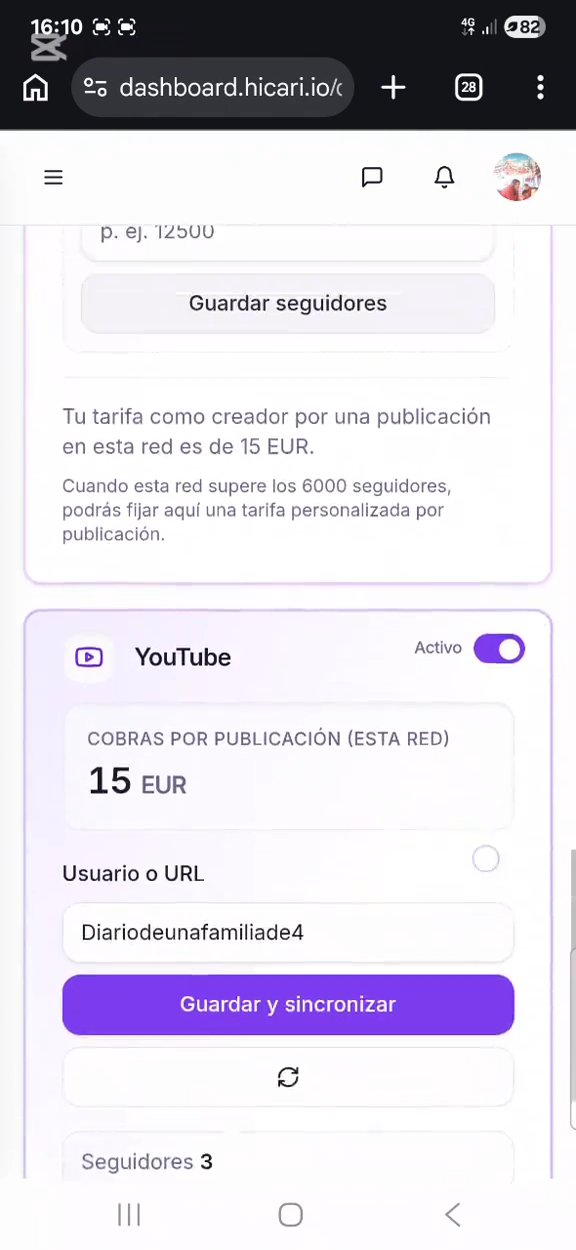
Task: Disable the YouTube Activo switch
Action: pos(499,649)
